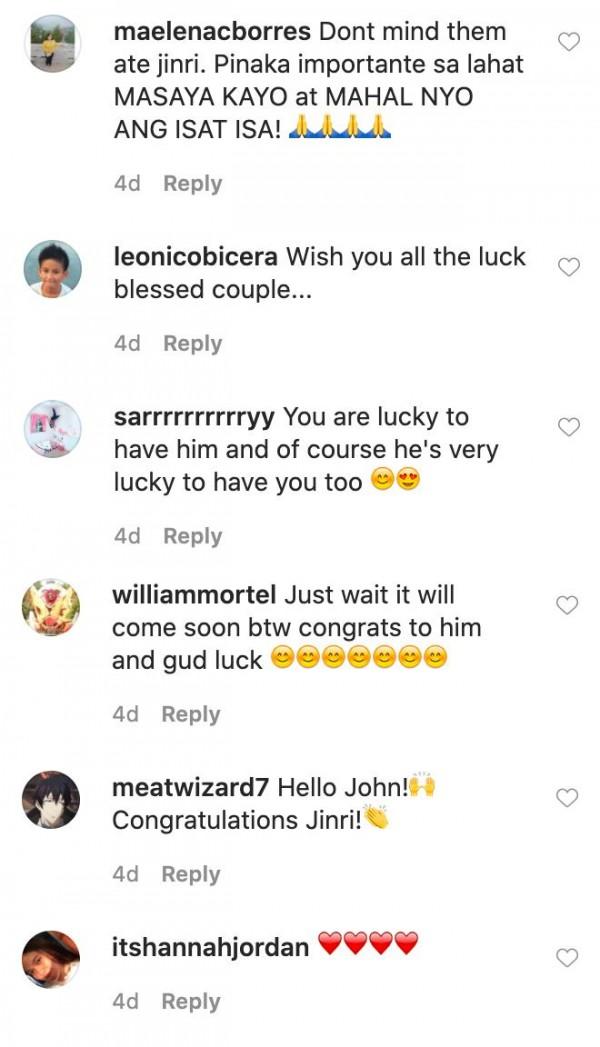This screenshot has width=600, height=1047.
Task: Like sarrrrrrrrrryy's comment
Action: [568, 427]
